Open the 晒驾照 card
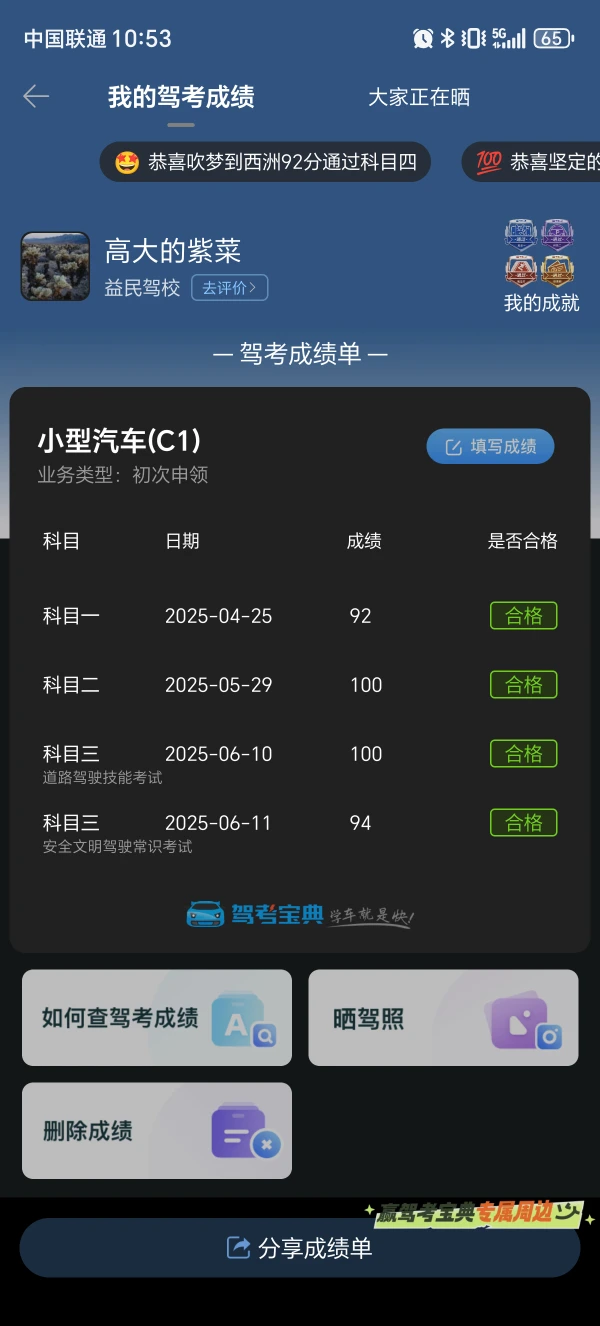 pos(443,1018)
